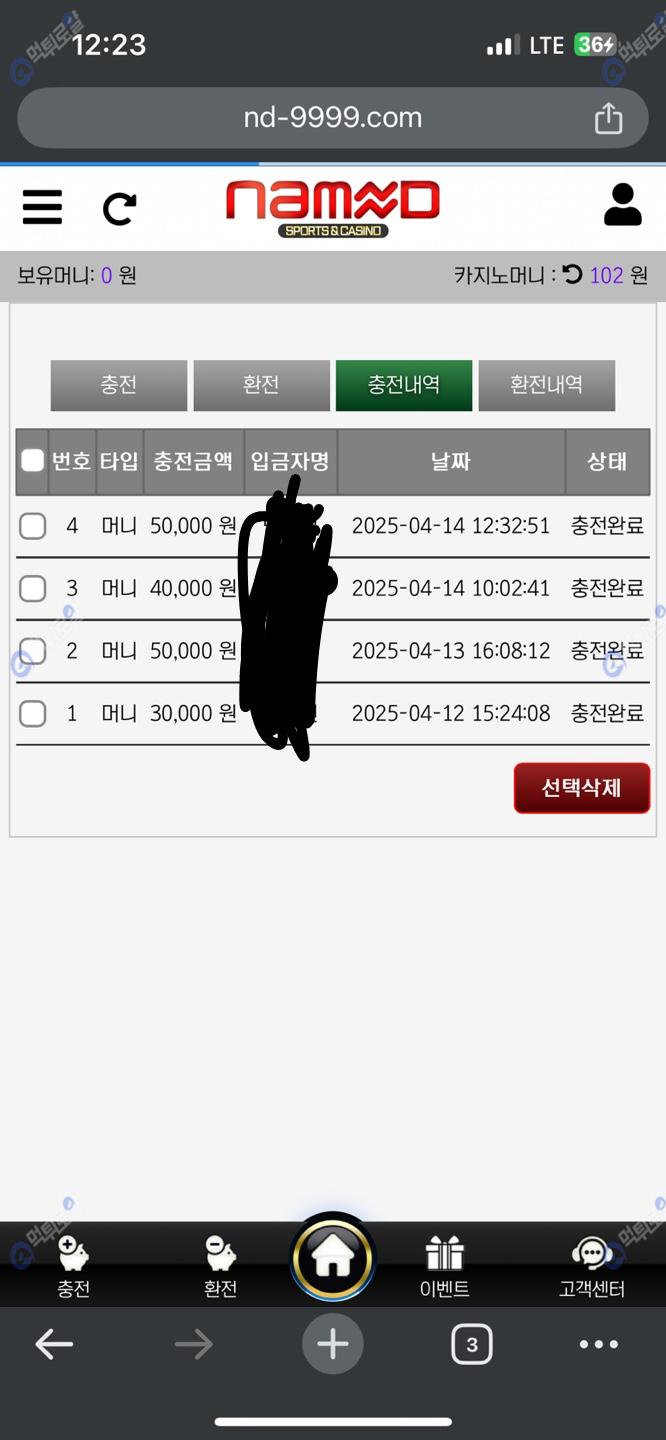Image resolution: width=666 pixels, height=1440 pixels.
Task: Check the box for the 12:32:51 entry
Action: point(33,526)
